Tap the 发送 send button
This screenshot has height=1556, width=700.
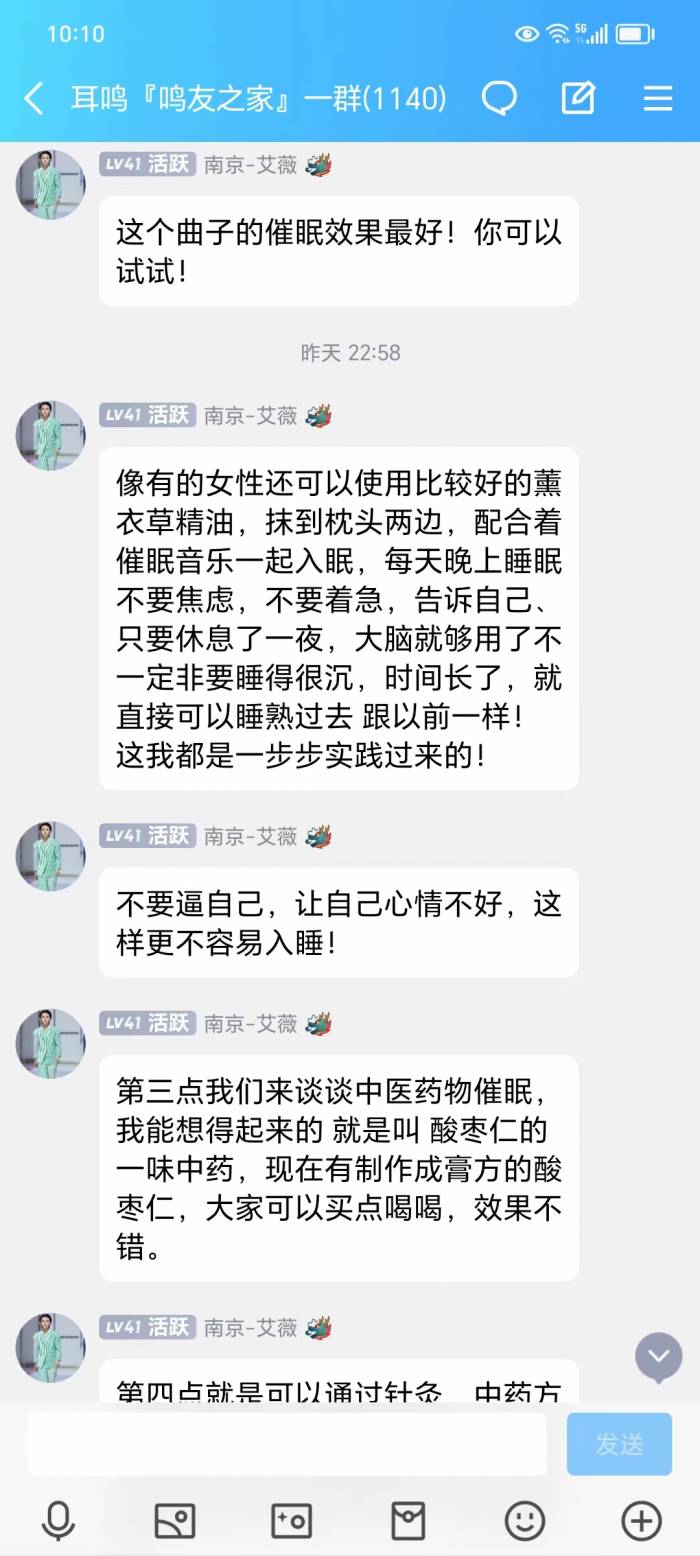click(619, 1444)
